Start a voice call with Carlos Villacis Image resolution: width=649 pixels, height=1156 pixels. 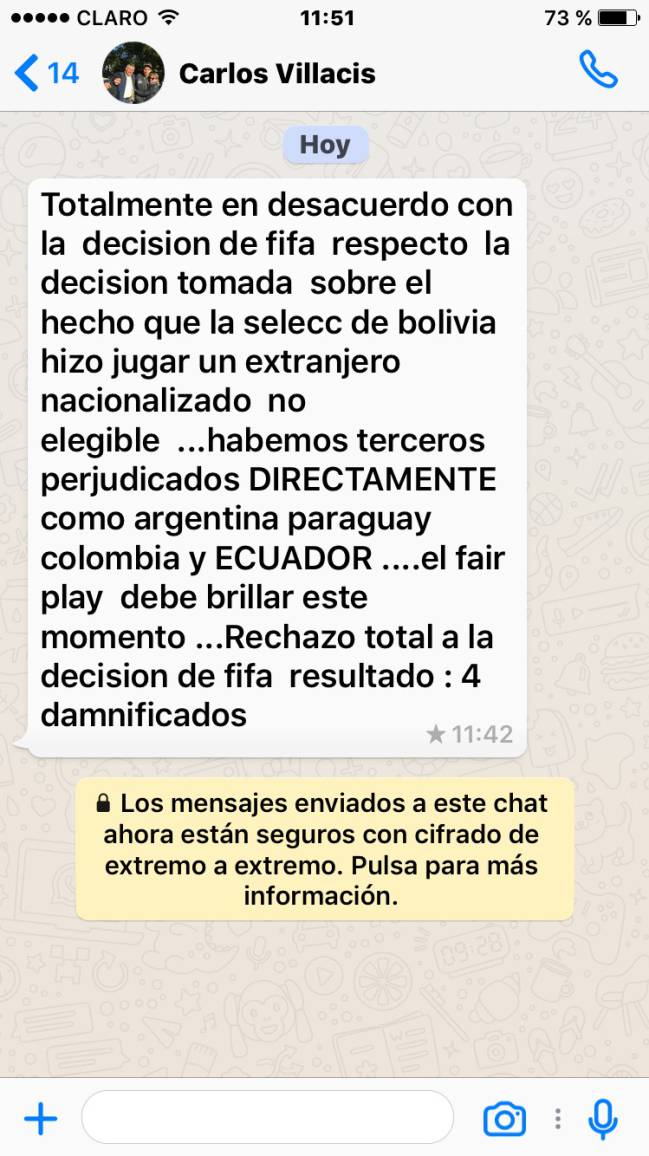[x=598, y=70]
